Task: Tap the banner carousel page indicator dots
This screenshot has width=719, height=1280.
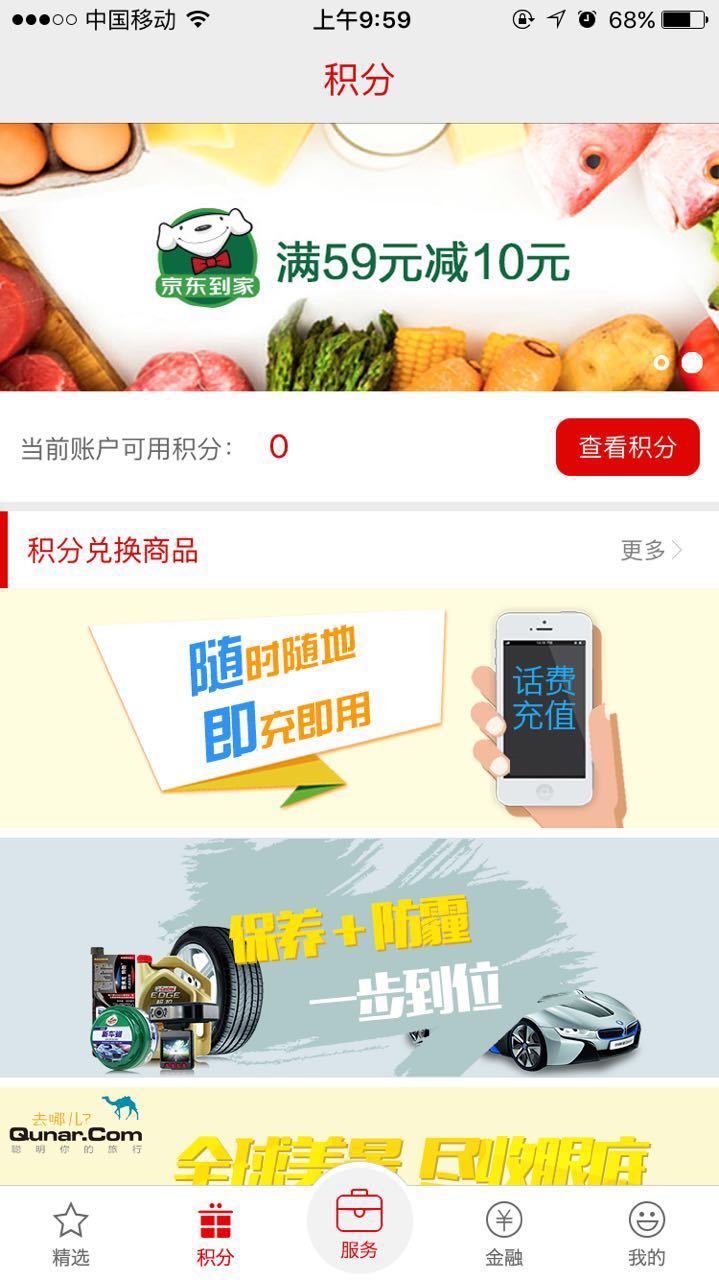Action: (677, 363)
